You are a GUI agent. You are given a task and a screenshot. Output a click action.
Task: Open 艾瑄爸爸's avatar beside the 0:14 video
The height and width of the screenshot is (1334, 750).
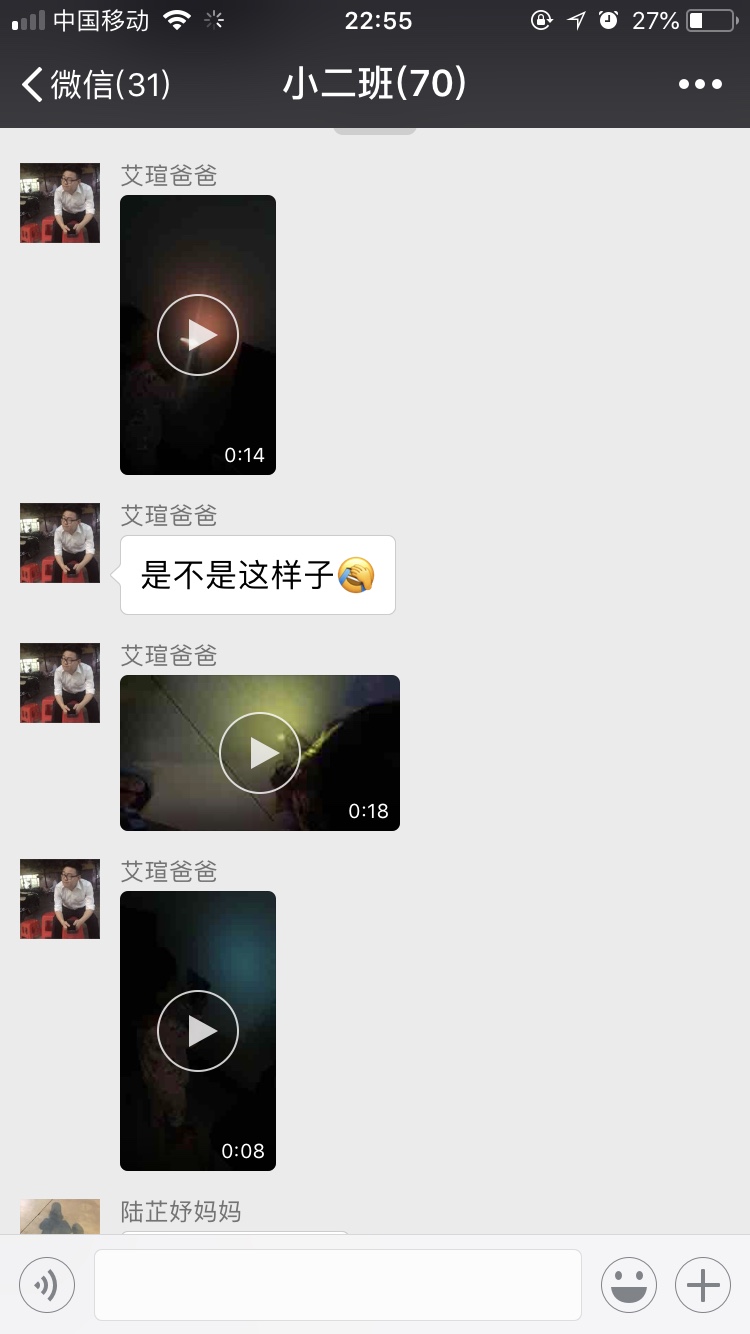click(x=60, y=203)
